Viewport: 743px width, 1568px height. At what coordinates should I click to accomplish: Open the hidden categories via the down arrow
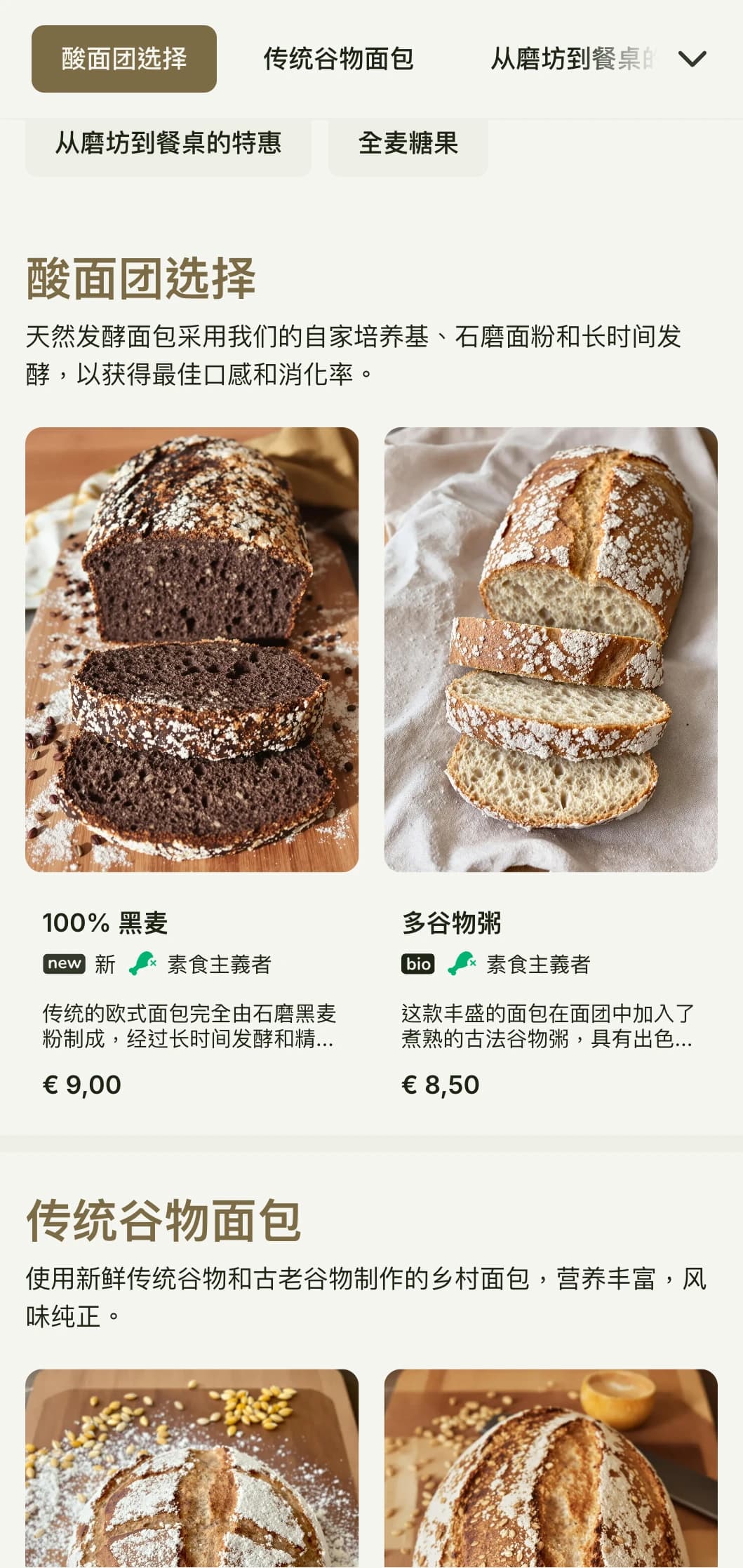pos(693,60)
